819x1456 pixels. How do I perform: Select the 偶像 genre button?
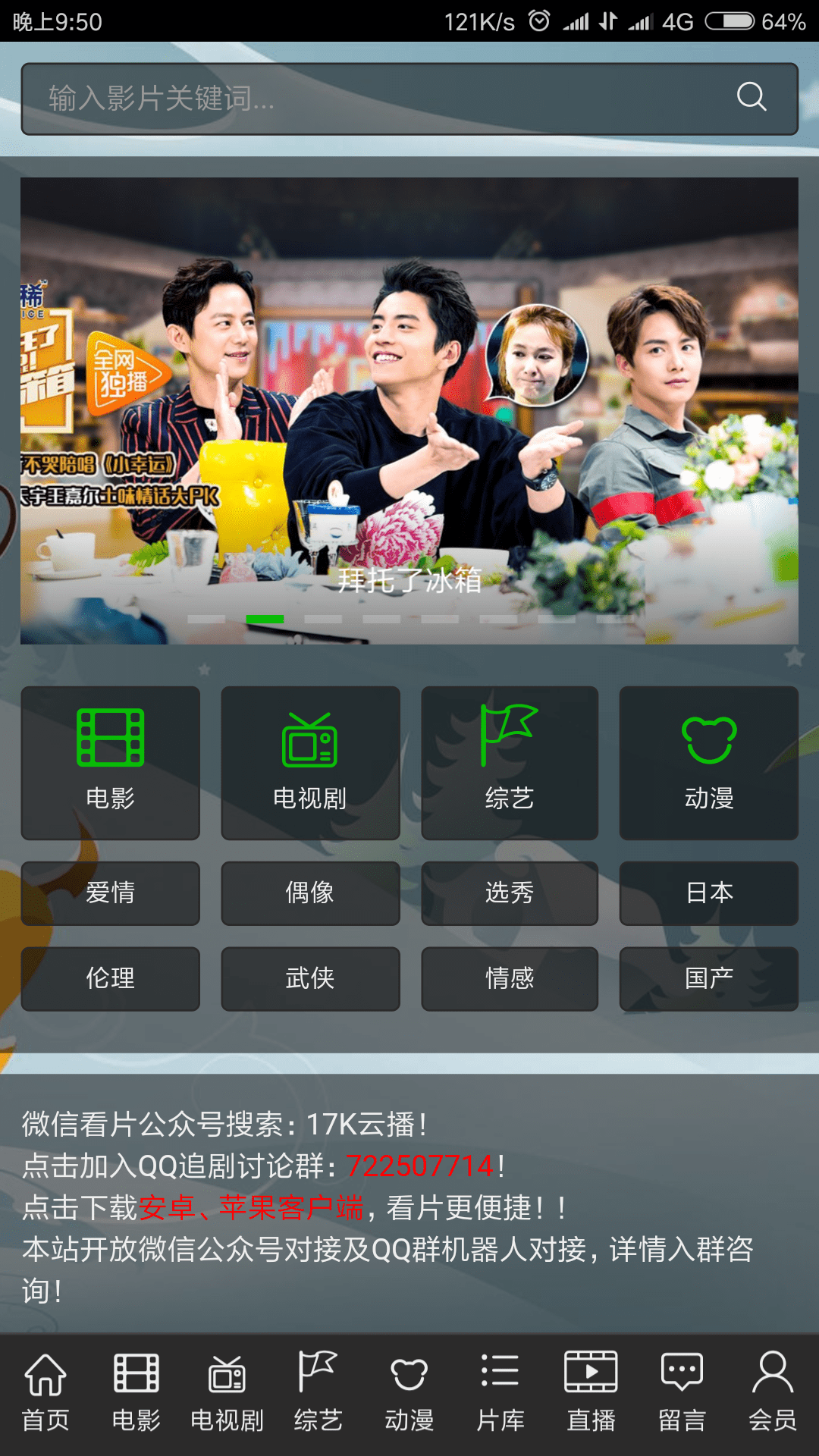tap(310, 893)
